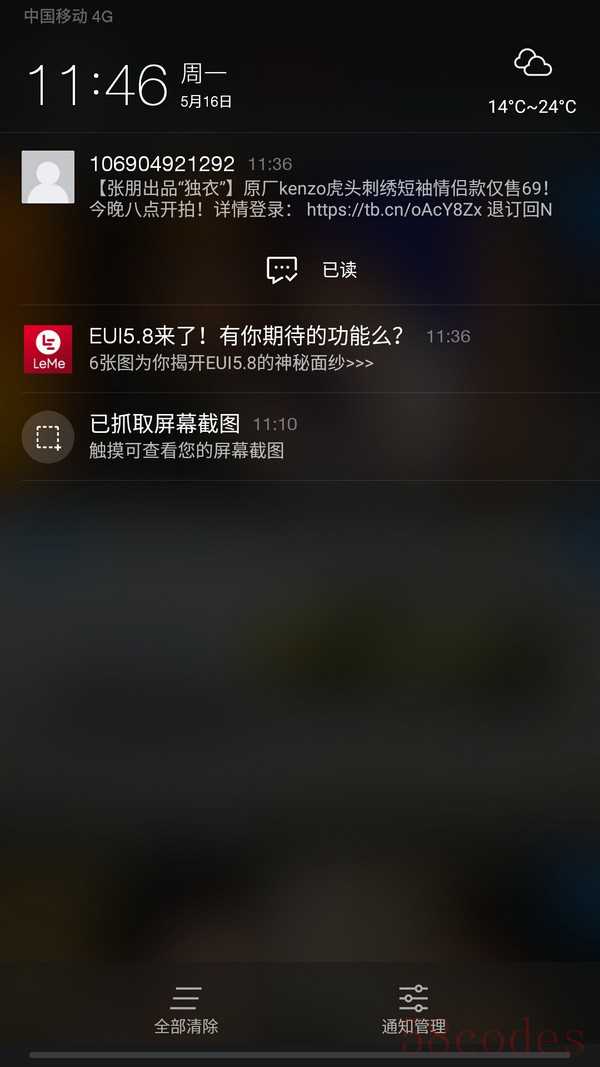Mark the message as read (已读)
Screen dimensions: 600x1067
tap(311, 270)
